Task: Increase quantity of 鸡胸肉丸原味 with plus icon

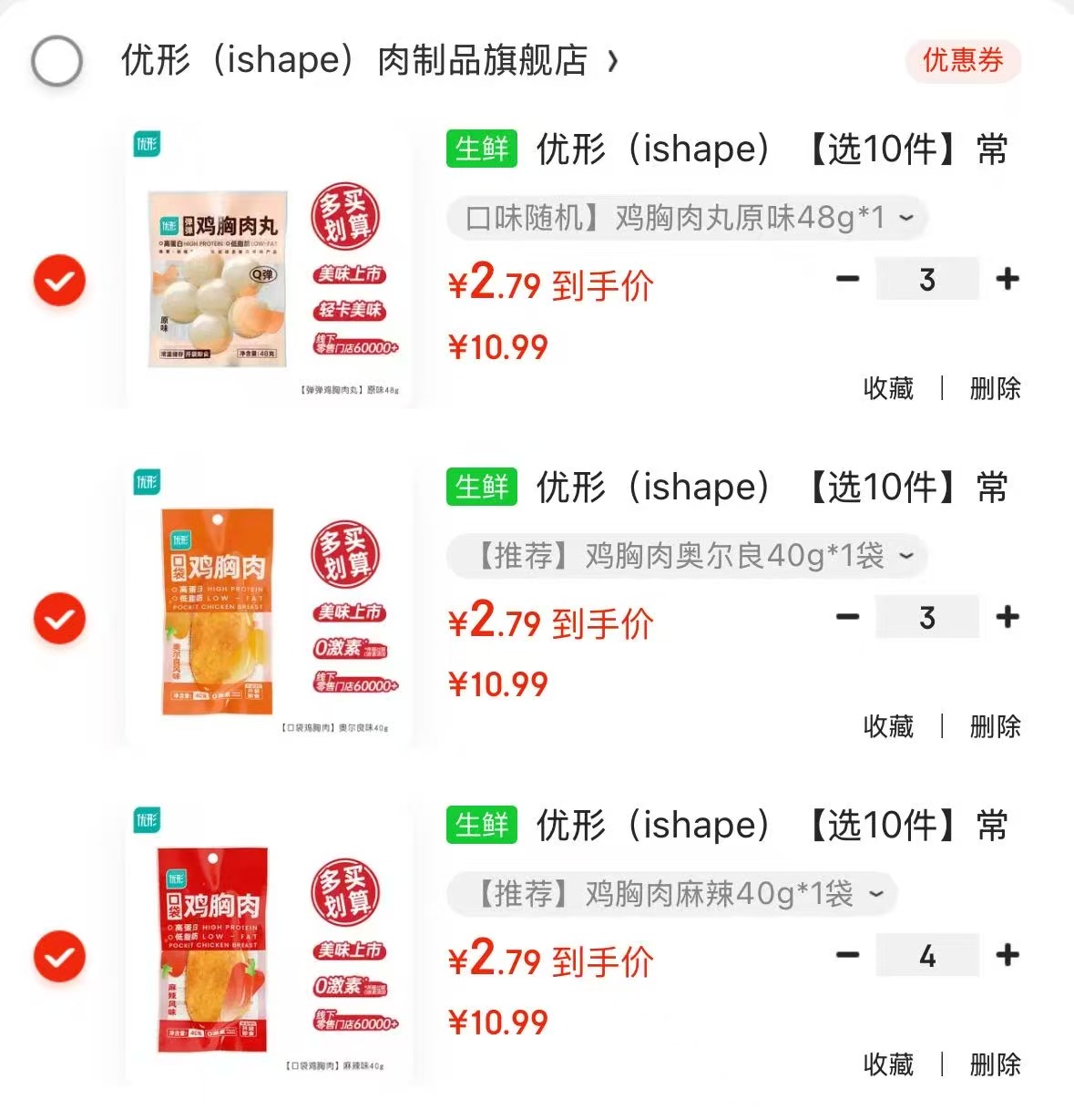Action: coord(1008,279)
